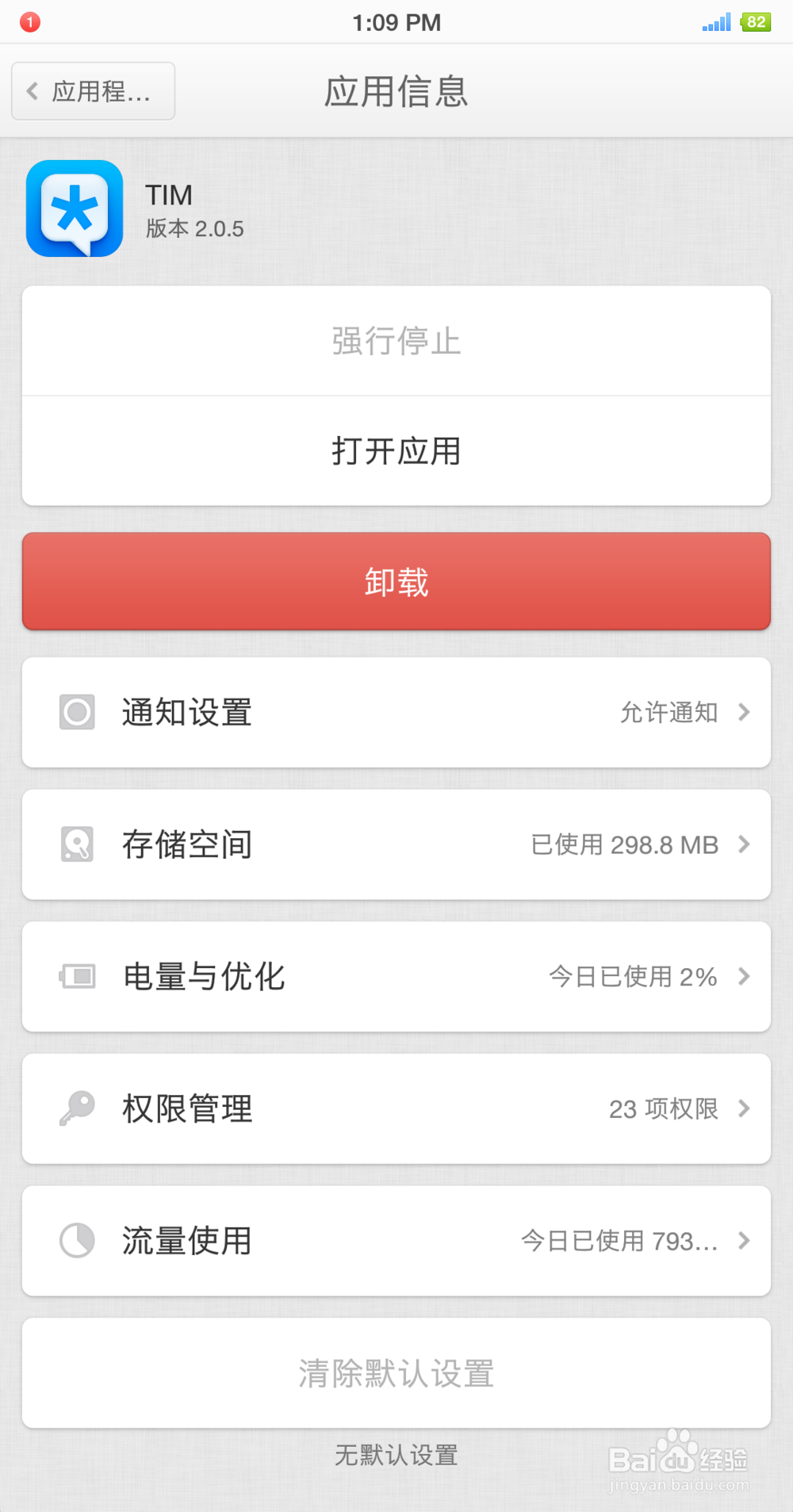Screen dimensions: 793x1512
Task: Tap 允许通知 to change notification permission
Action: [670, 712]
